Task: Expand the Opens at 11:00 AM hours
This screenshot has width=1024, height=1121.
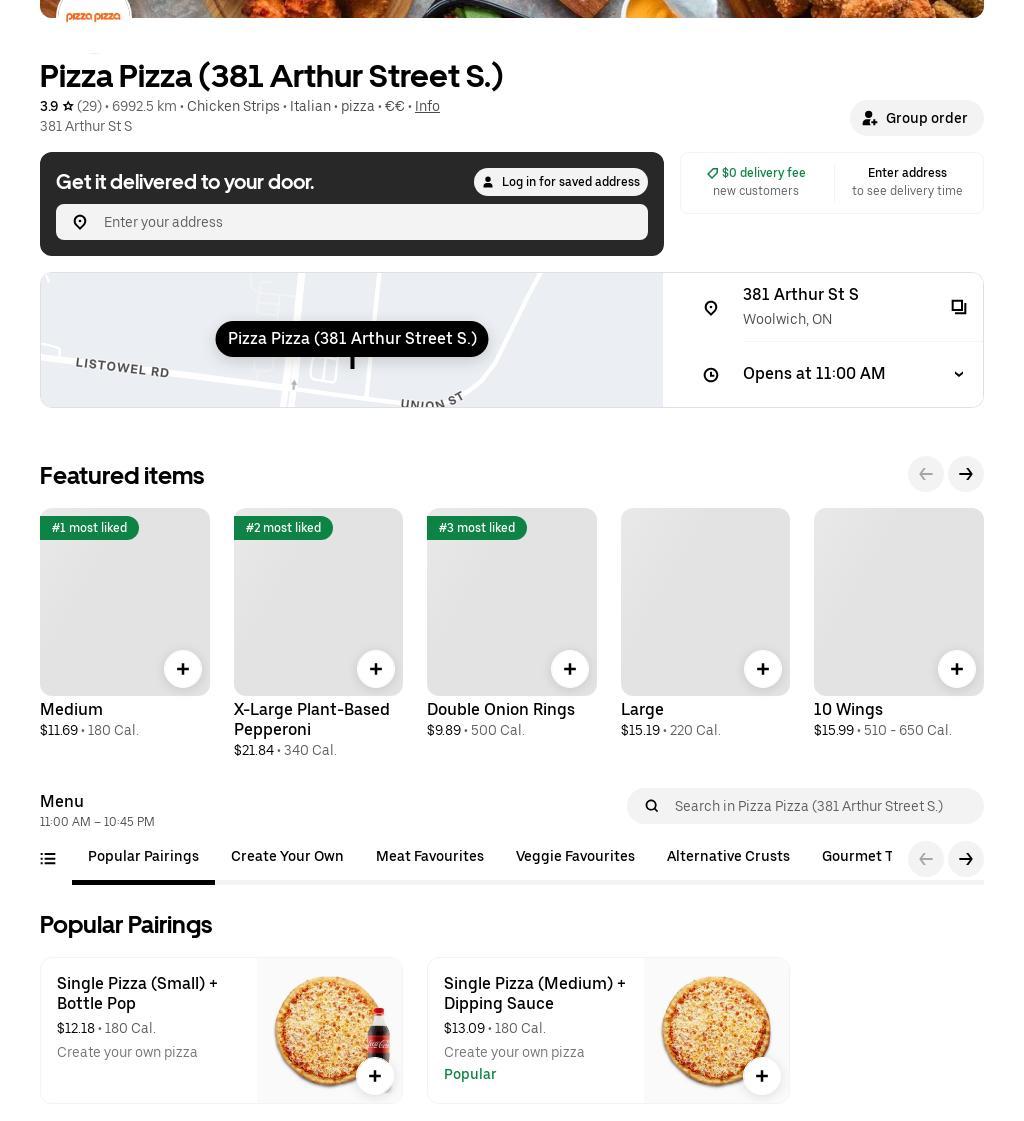Action: click(958, 374)
